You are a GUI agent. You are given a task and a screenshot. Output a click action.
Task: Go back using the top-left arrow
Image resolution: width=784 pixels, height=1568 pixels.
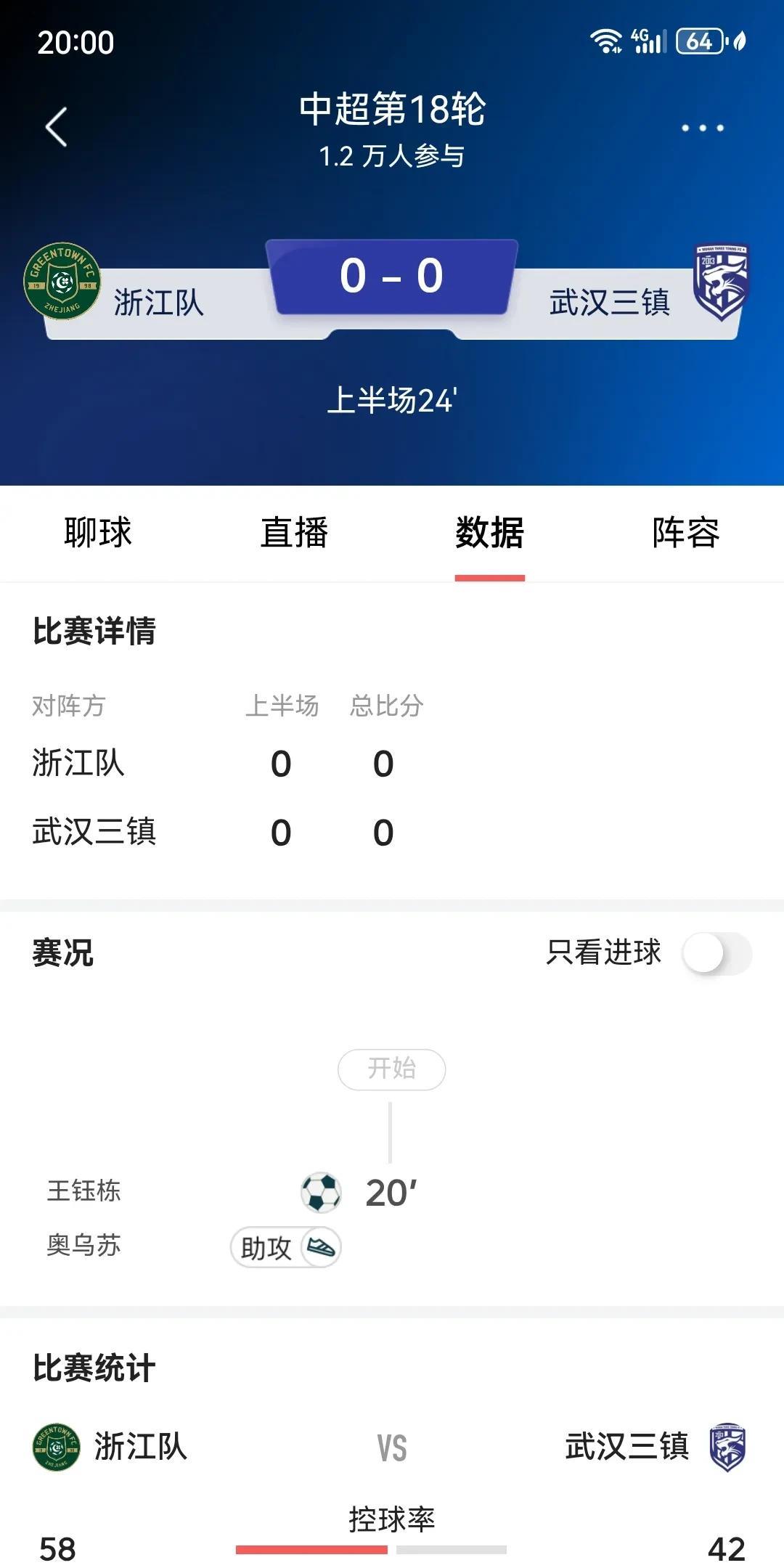point(56,127)
